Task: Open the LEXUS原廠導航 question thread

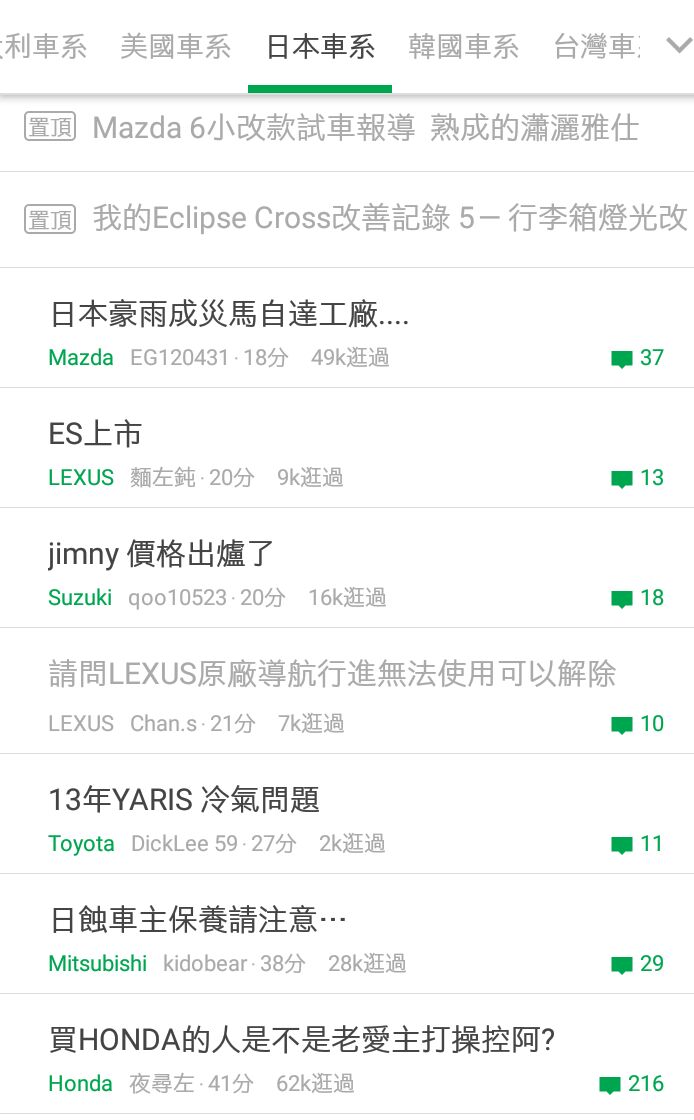Action: click(347, 691)
